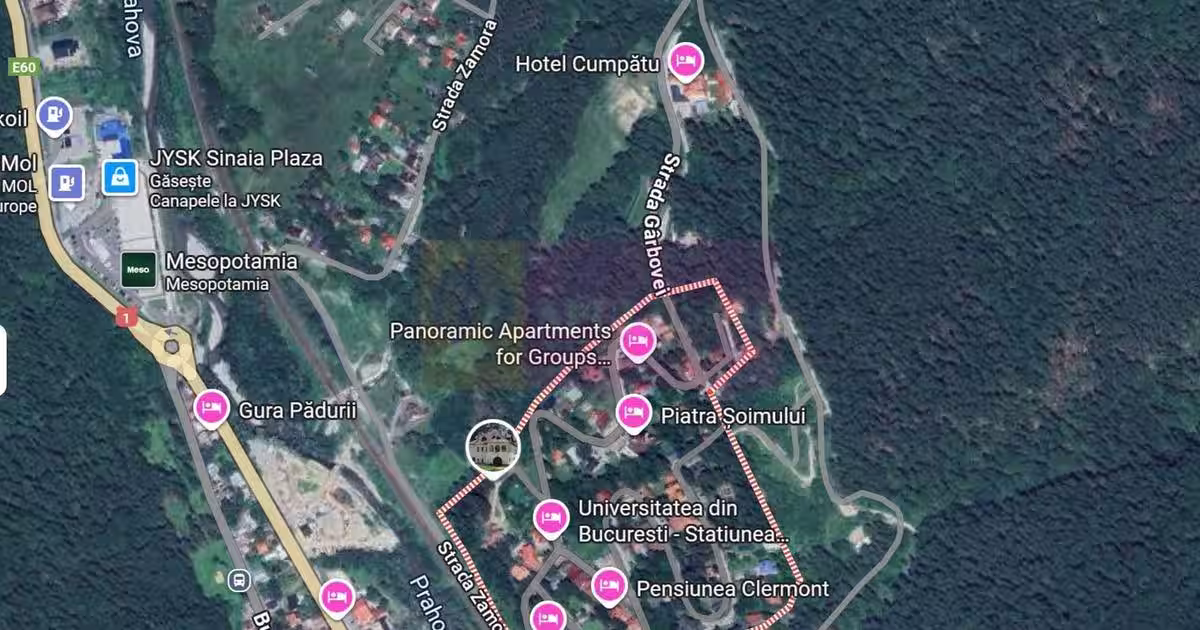The width and height of the screenshot is (1200, 630).
Task: Open Universitatea din Bucuresti - Statiunea pin
Action: [550, 517]
